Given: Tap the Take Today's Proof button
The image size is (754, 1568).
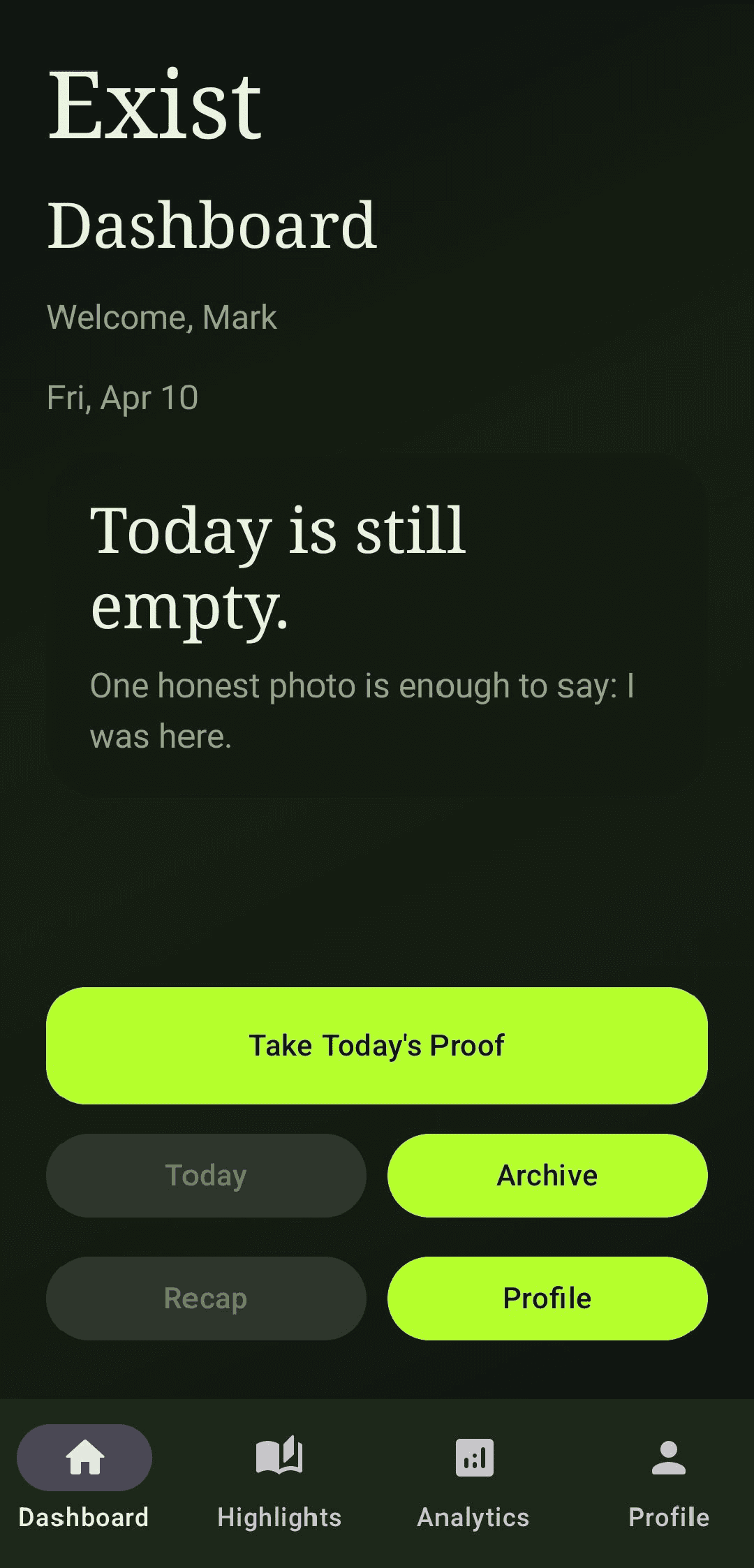Looking at the screenshot, I should coord(377,1045).
